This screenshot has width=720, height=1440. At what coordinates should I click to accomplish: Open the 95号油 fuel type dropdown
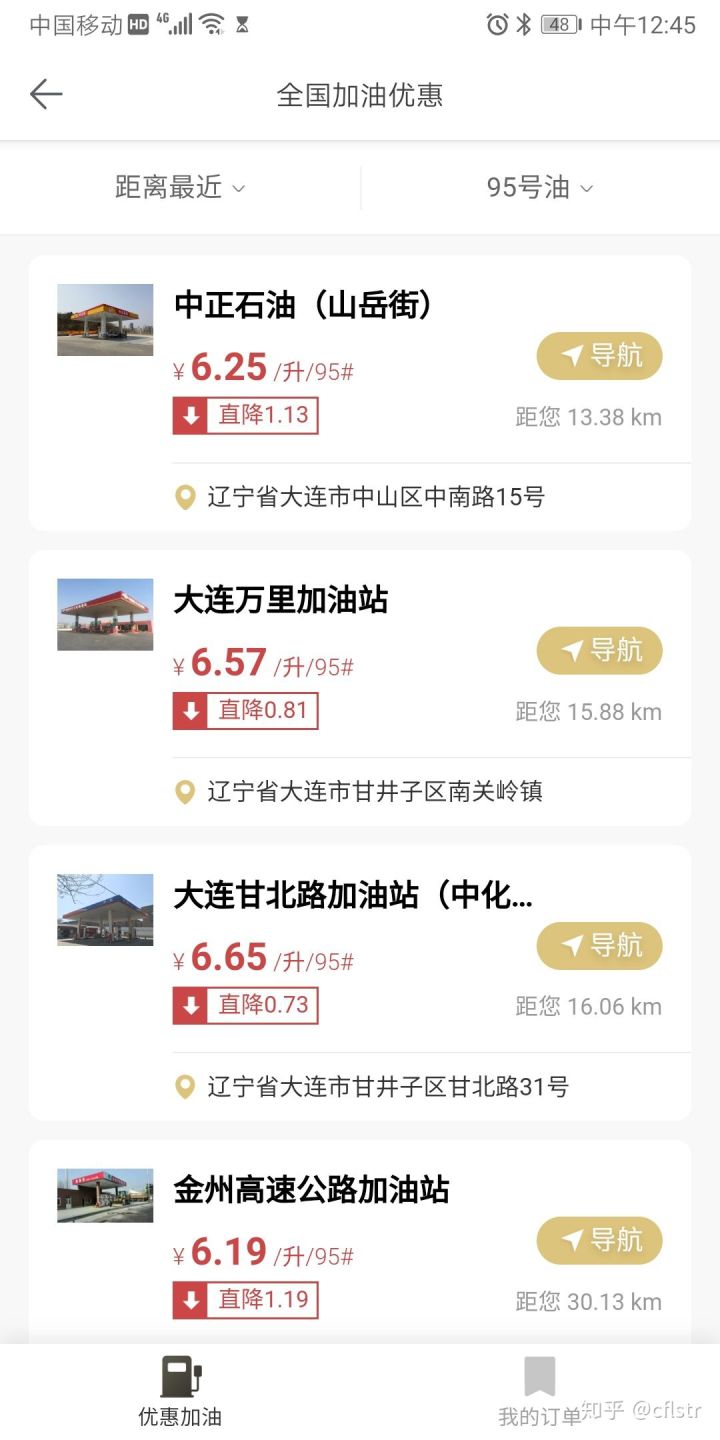[x=540, y=187]
